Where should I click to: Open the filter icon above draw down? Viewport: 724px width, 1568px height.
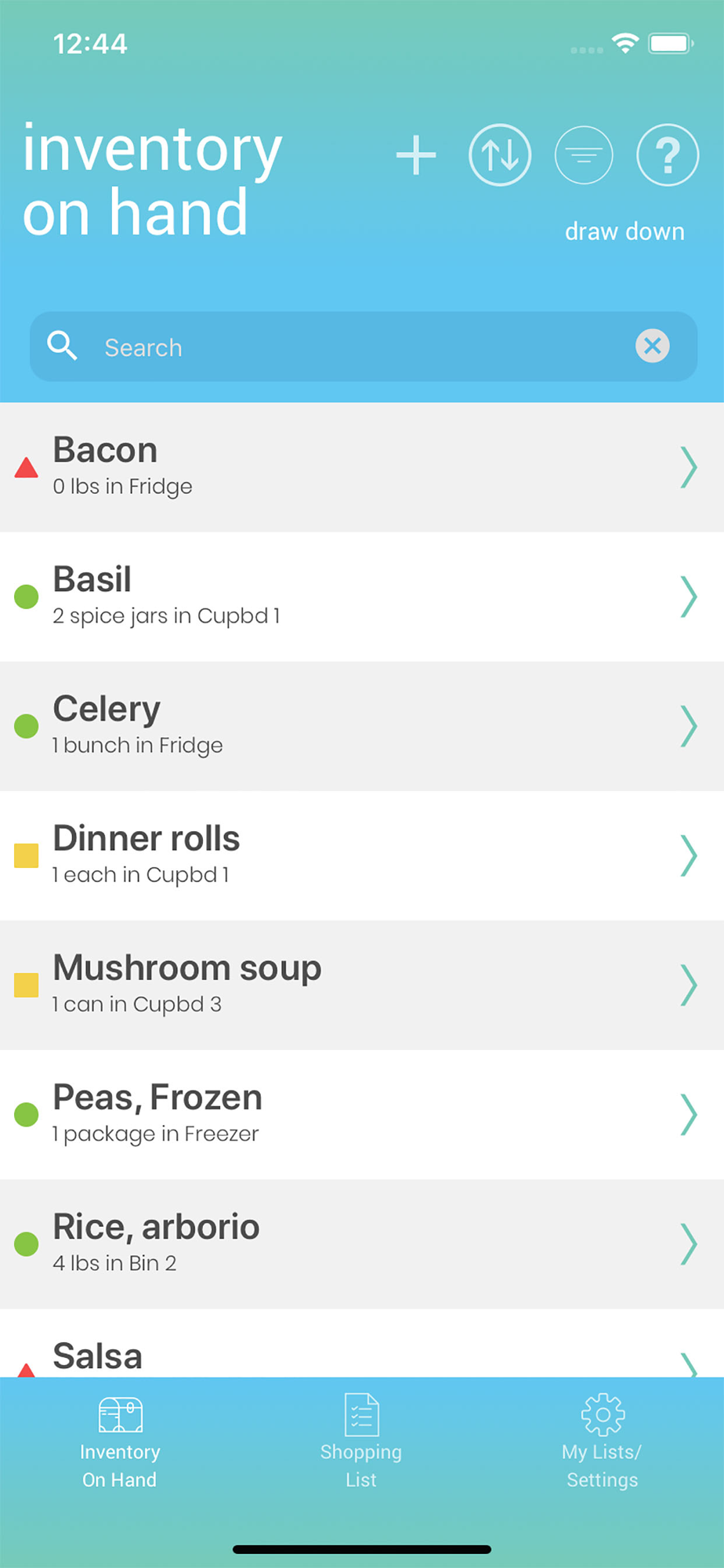click(584, 155)
